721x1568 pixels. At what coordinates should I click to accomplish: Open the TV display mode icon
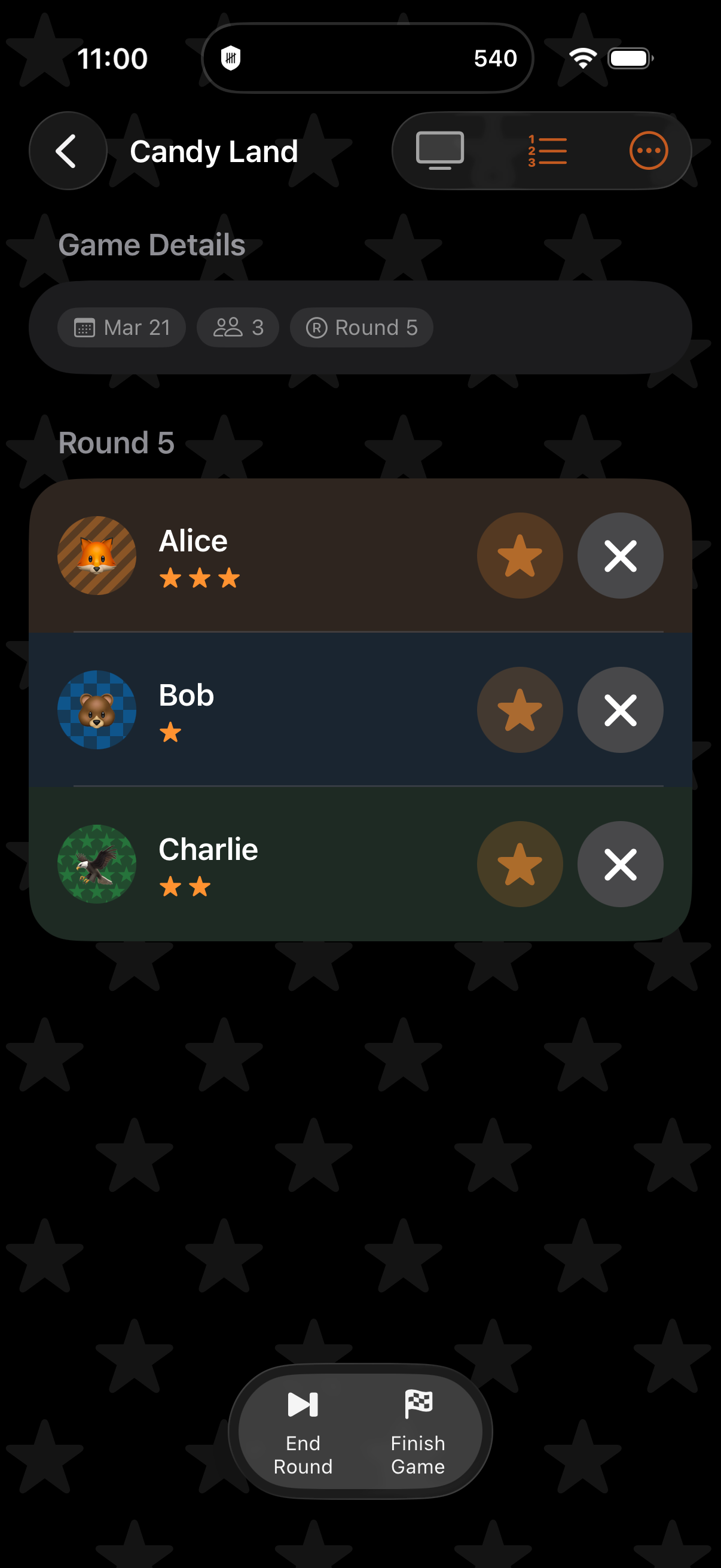440,150
